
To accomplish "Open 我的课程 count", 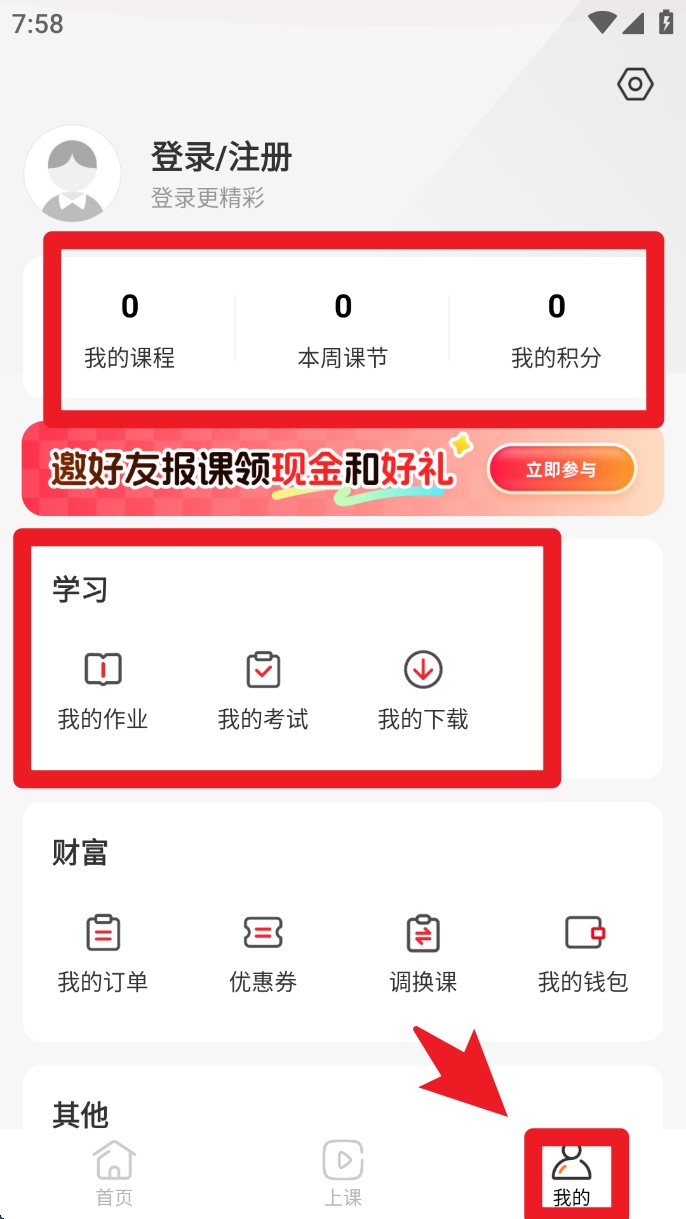I will (130, 331).
